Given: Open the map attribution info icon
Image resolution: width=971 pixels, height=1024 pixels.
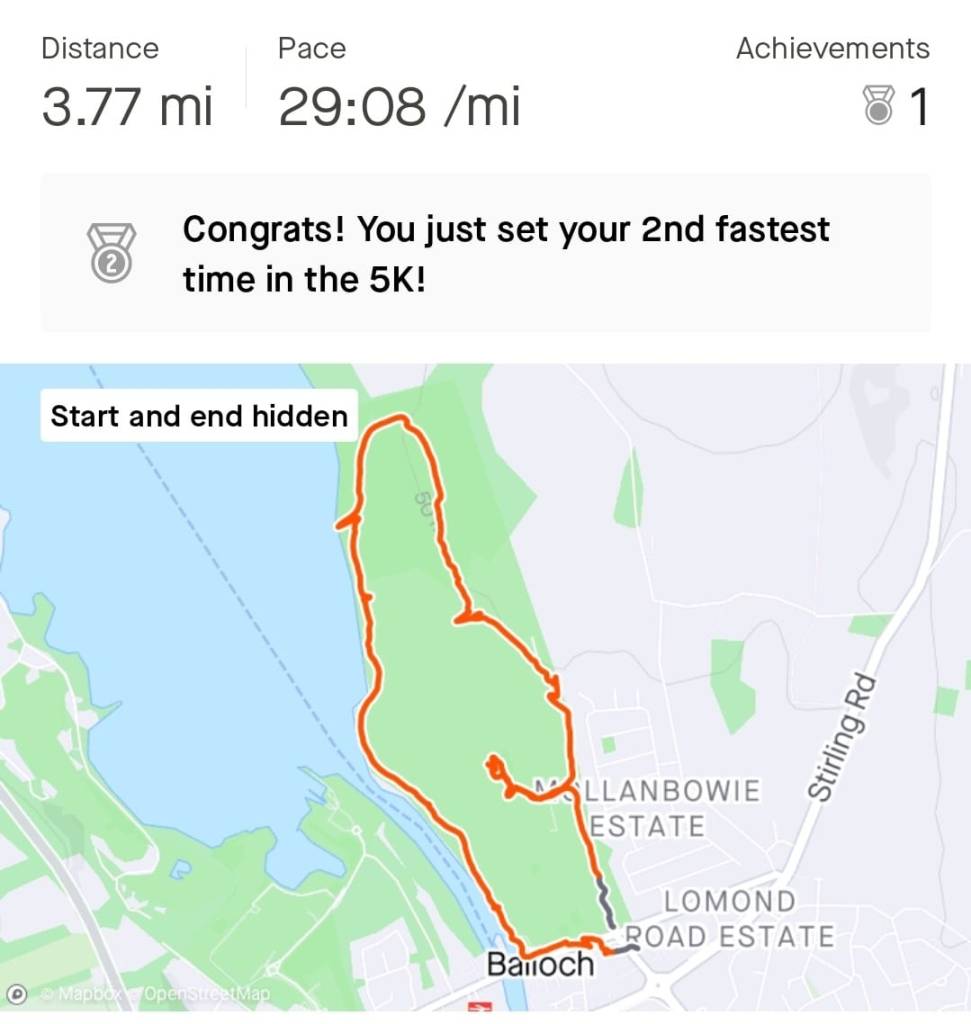Looking at the screenshot, I should click(16, 994).
